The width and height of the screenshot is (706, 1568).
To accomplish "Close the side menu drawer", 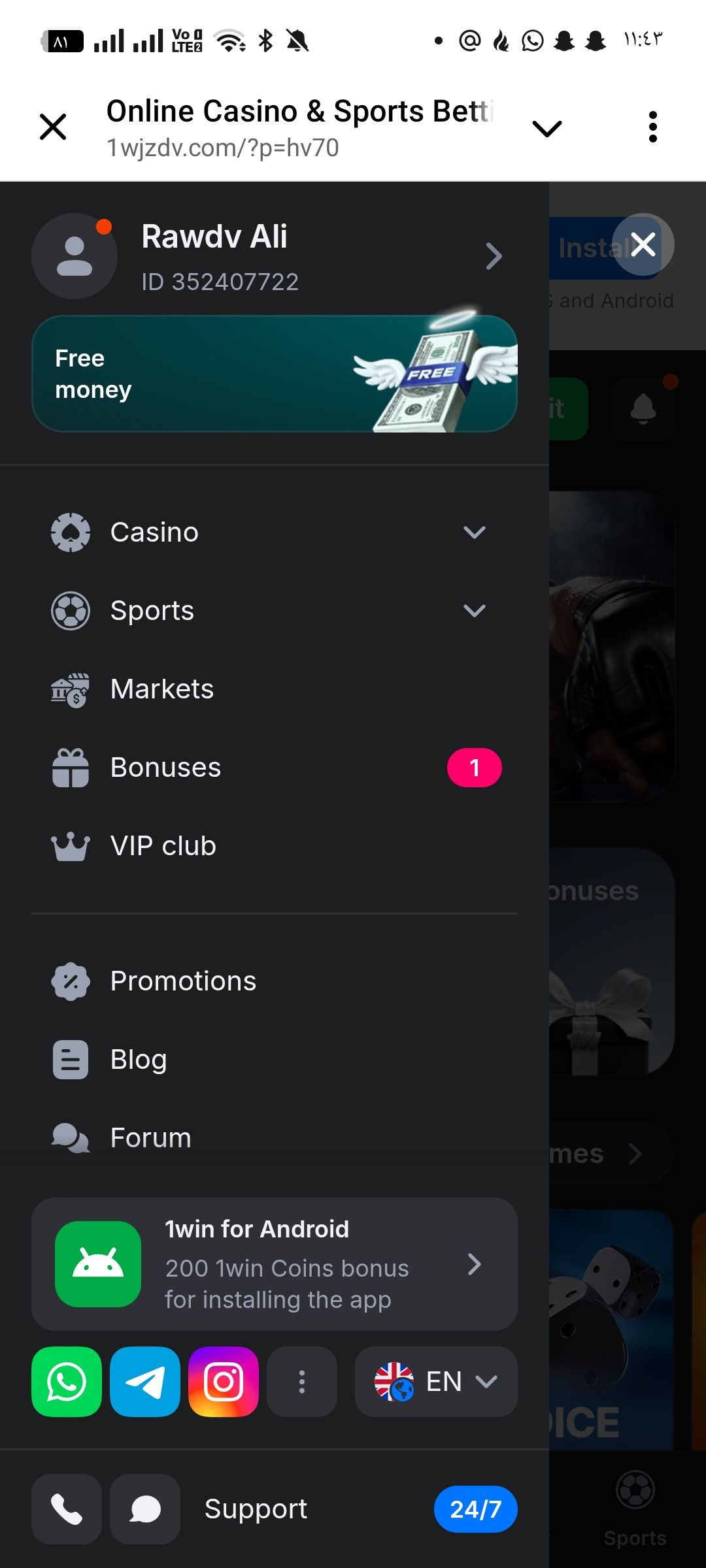I will pyautogui.click(x=643, y=244).
